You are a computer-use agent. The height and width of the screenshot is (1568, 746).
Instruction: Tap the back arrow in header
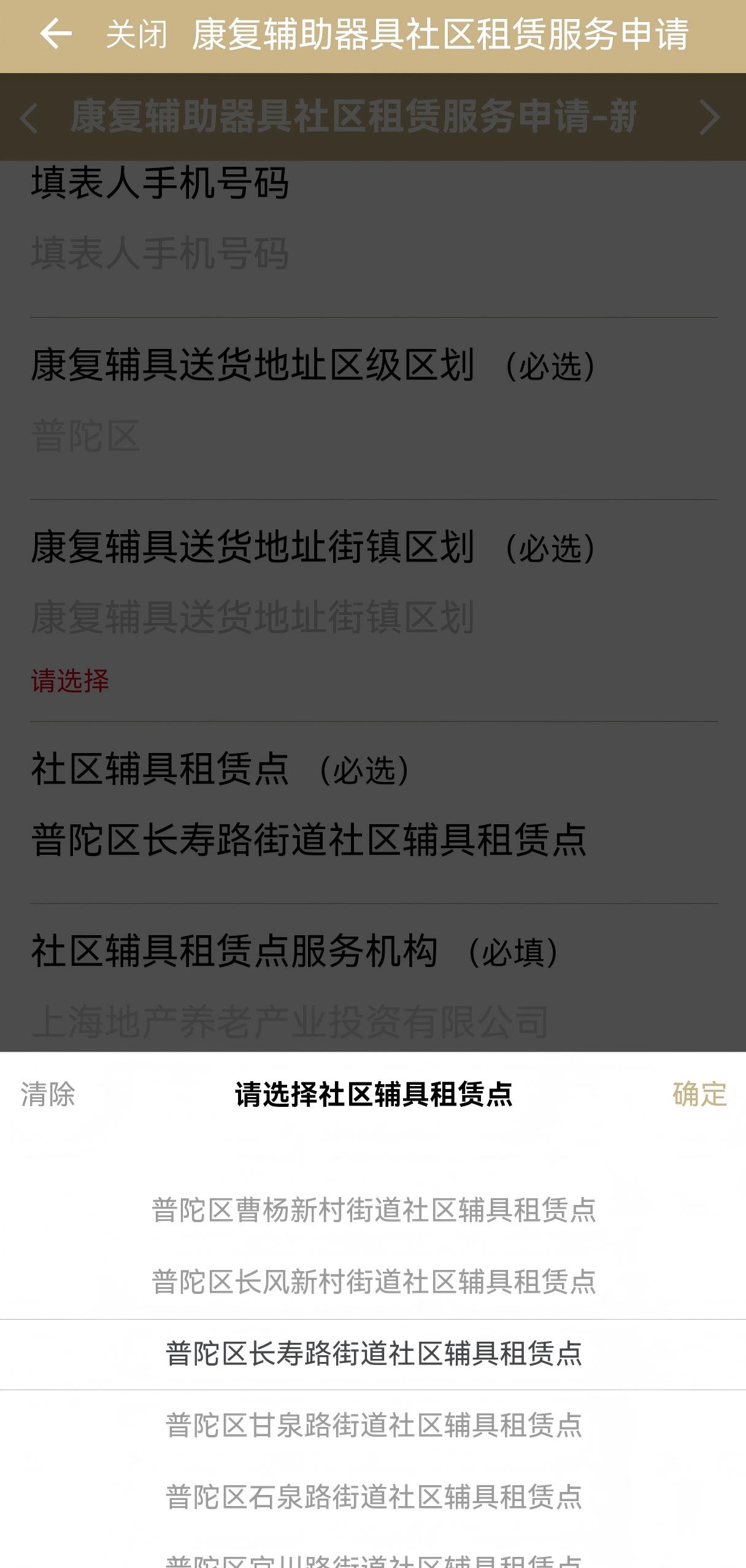56,34
